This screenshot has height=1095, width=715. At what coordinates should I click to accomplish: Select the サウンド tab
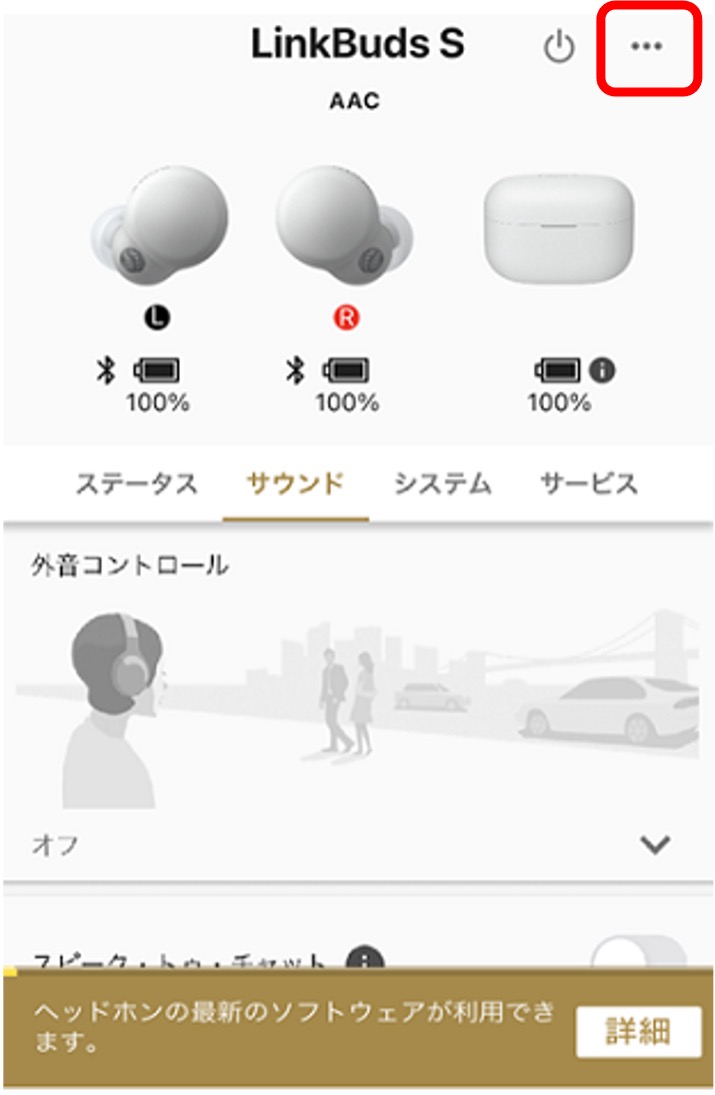click(295, 485)
